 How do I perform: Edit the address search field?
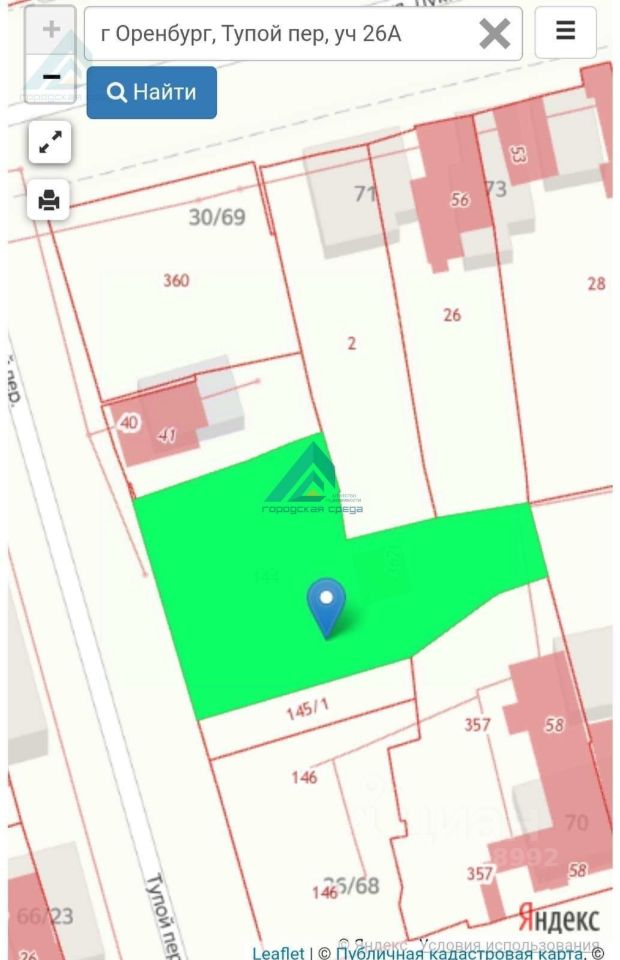click(x=280, y=34)
